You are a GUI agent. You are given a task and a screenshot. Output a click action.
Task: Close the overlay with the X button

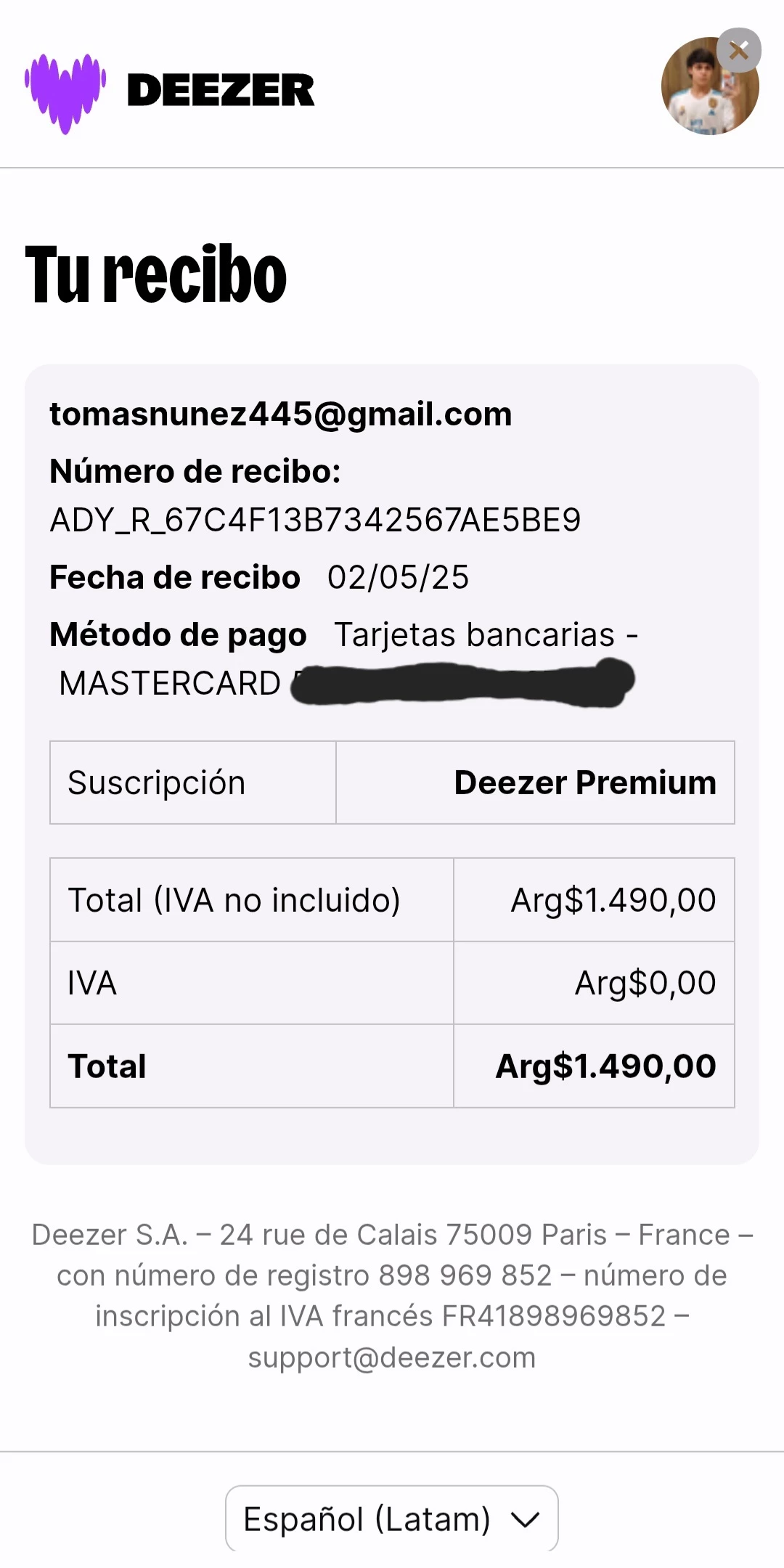coord(738,50)
